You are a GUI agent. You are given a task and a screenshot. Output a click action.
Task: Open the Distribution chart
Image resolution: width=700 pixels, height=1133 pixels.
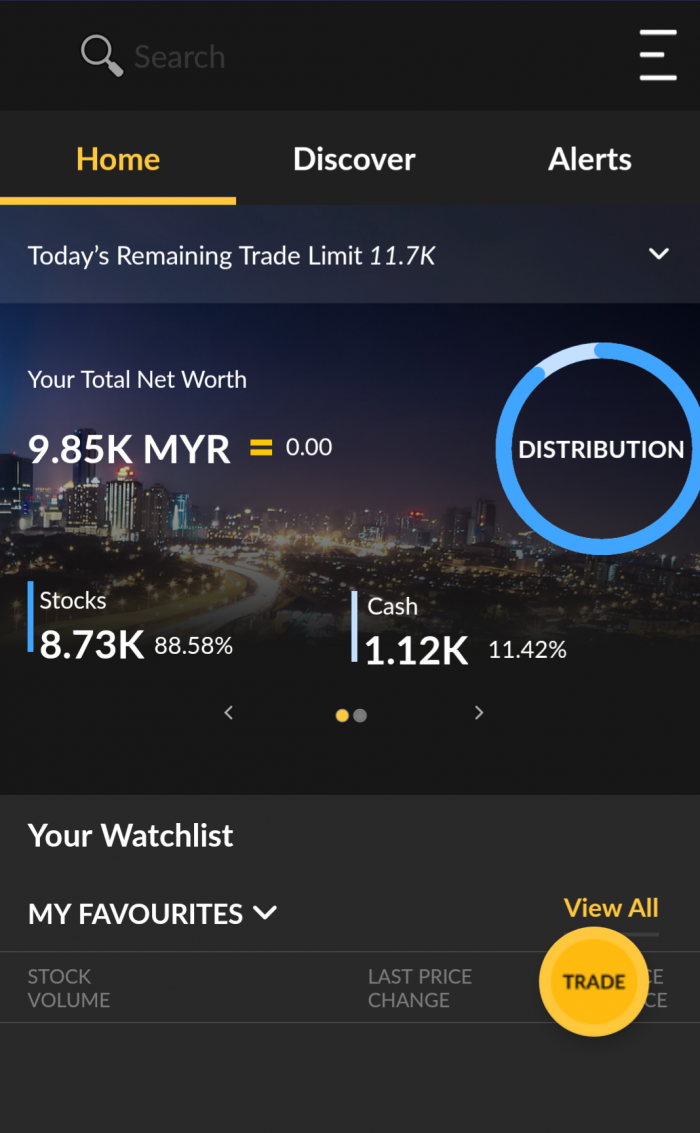[600, 449]
